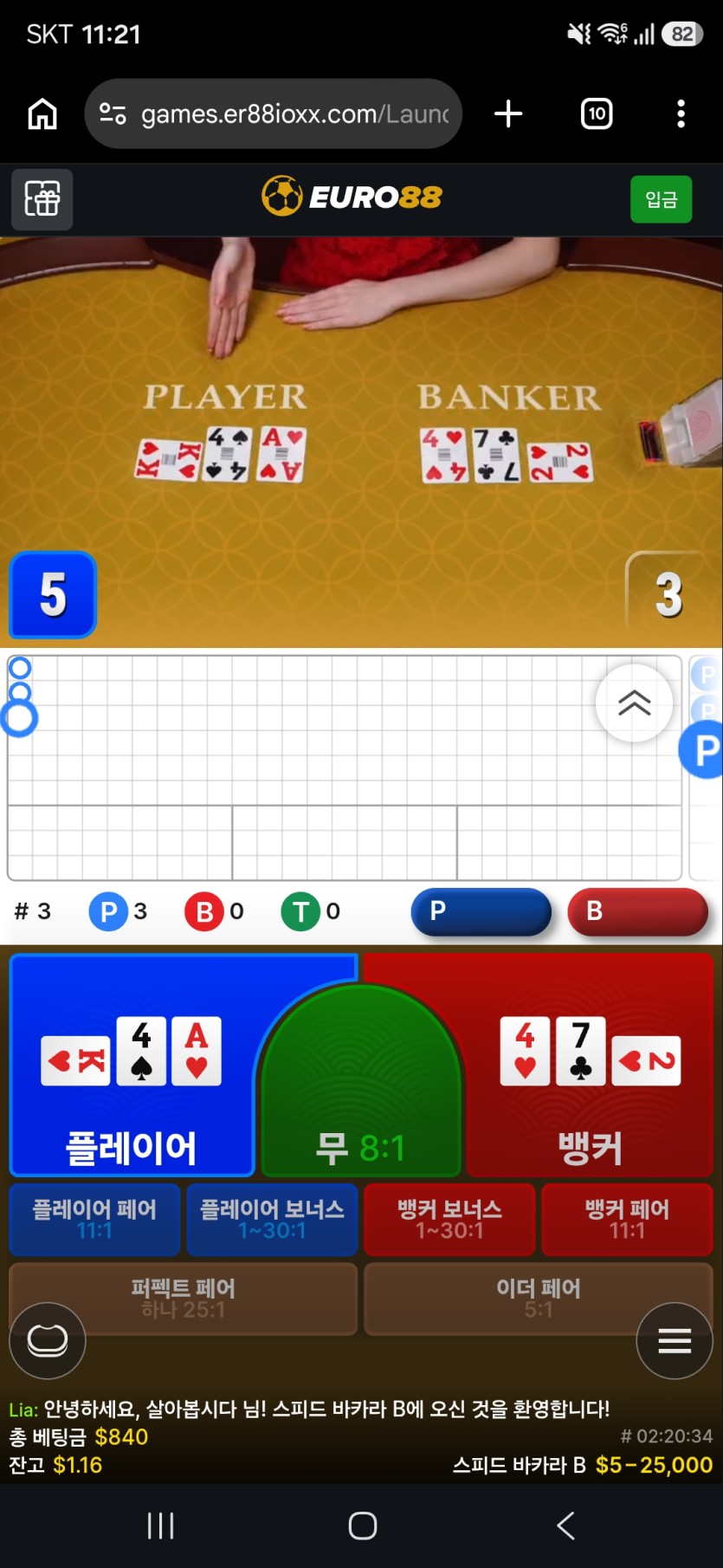723x1568 pixels.
Task: Open the browser home page
Action: 42,113
